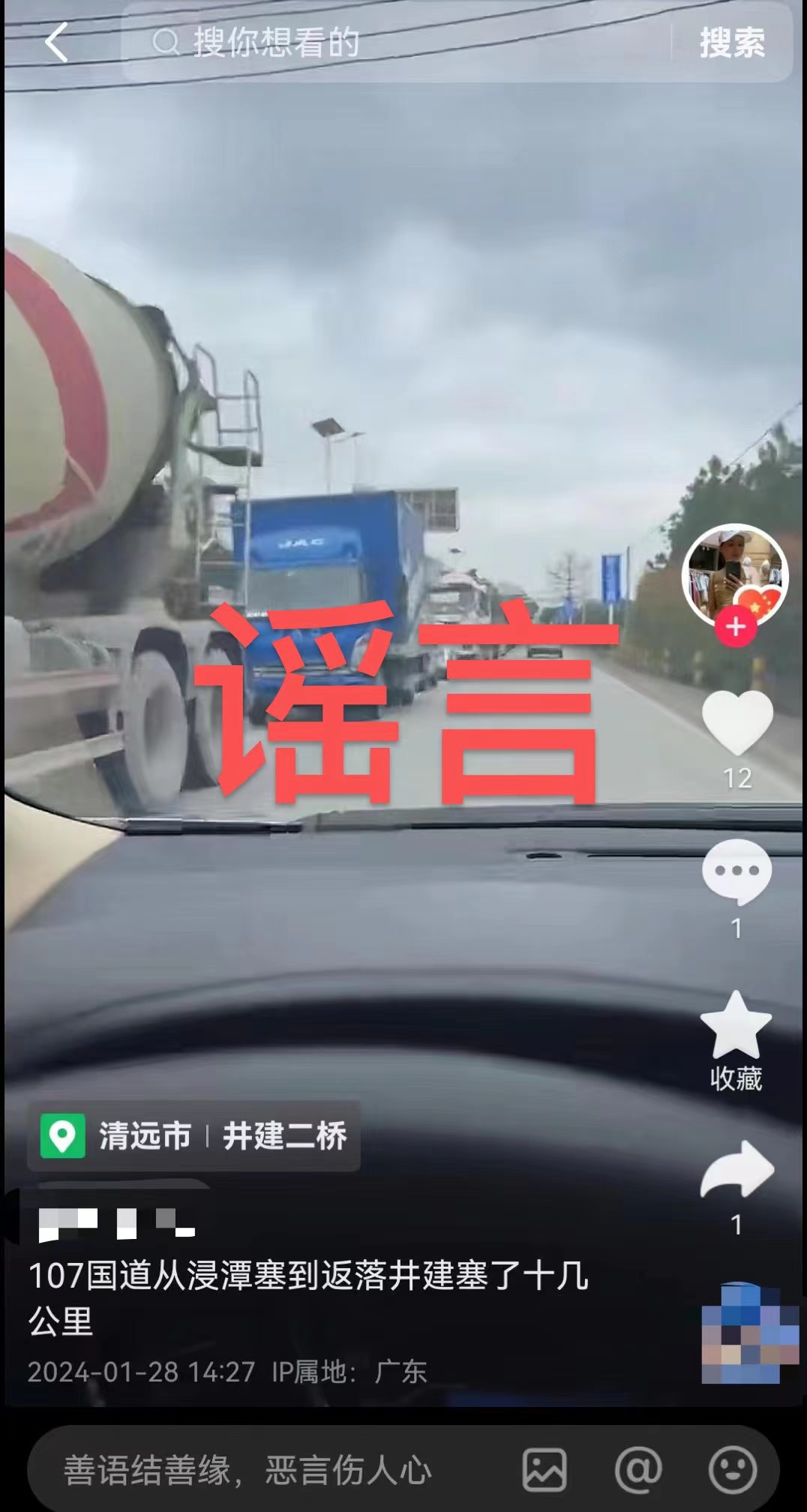Open the video author's avatar

(x=734, y=574)
